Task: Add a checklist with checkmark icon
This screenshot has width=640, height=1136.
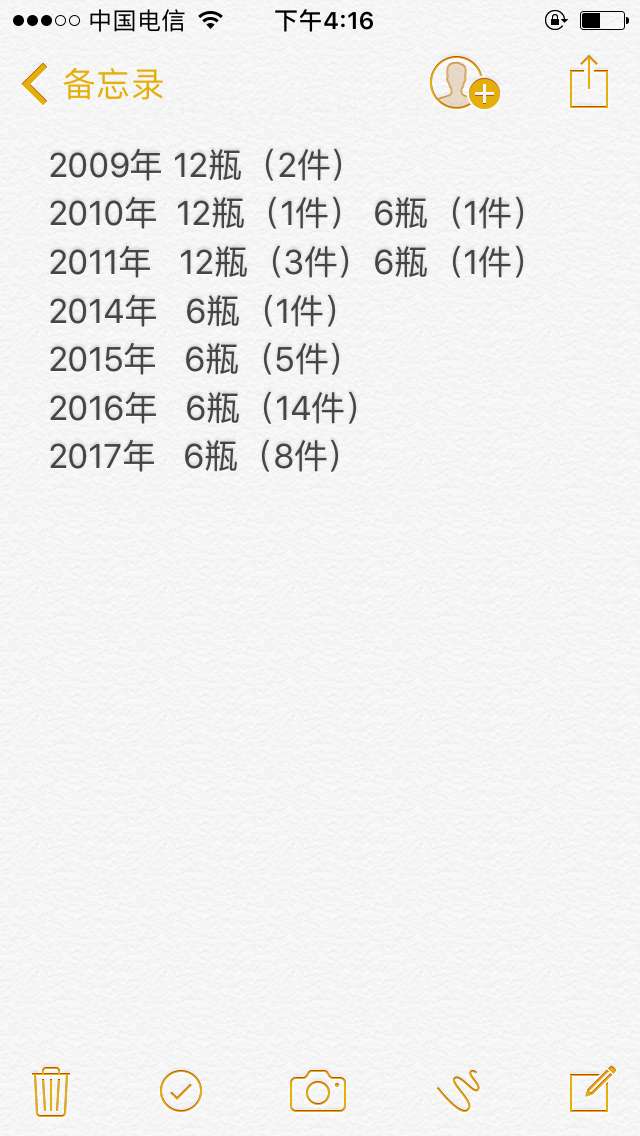Action: 180,1091
